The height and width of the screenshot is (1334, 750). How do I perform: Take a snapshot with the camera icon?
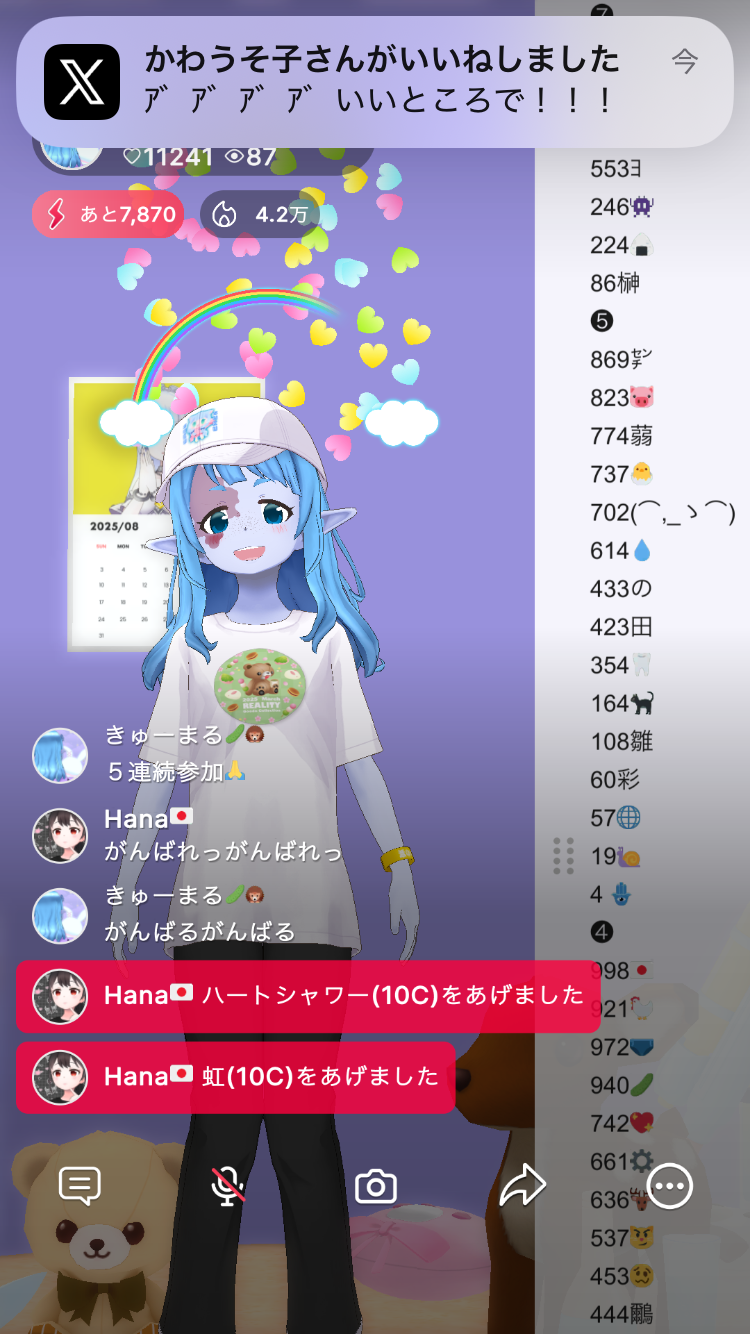376,1186
